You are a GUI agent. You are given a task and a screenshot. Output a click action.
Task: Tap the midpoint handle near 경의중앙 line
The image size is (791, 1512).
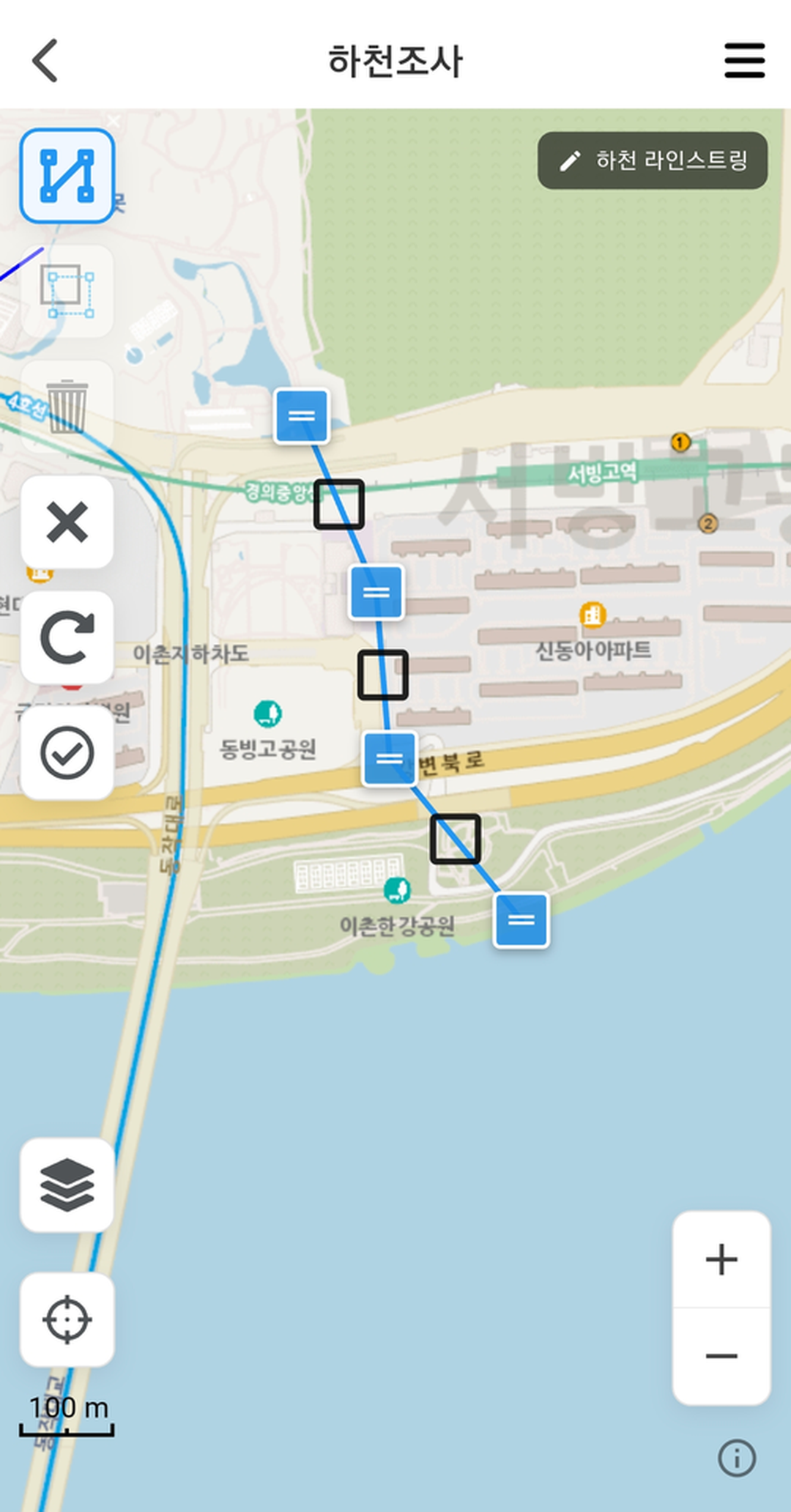pyautogui.click(x=339, y=505)
